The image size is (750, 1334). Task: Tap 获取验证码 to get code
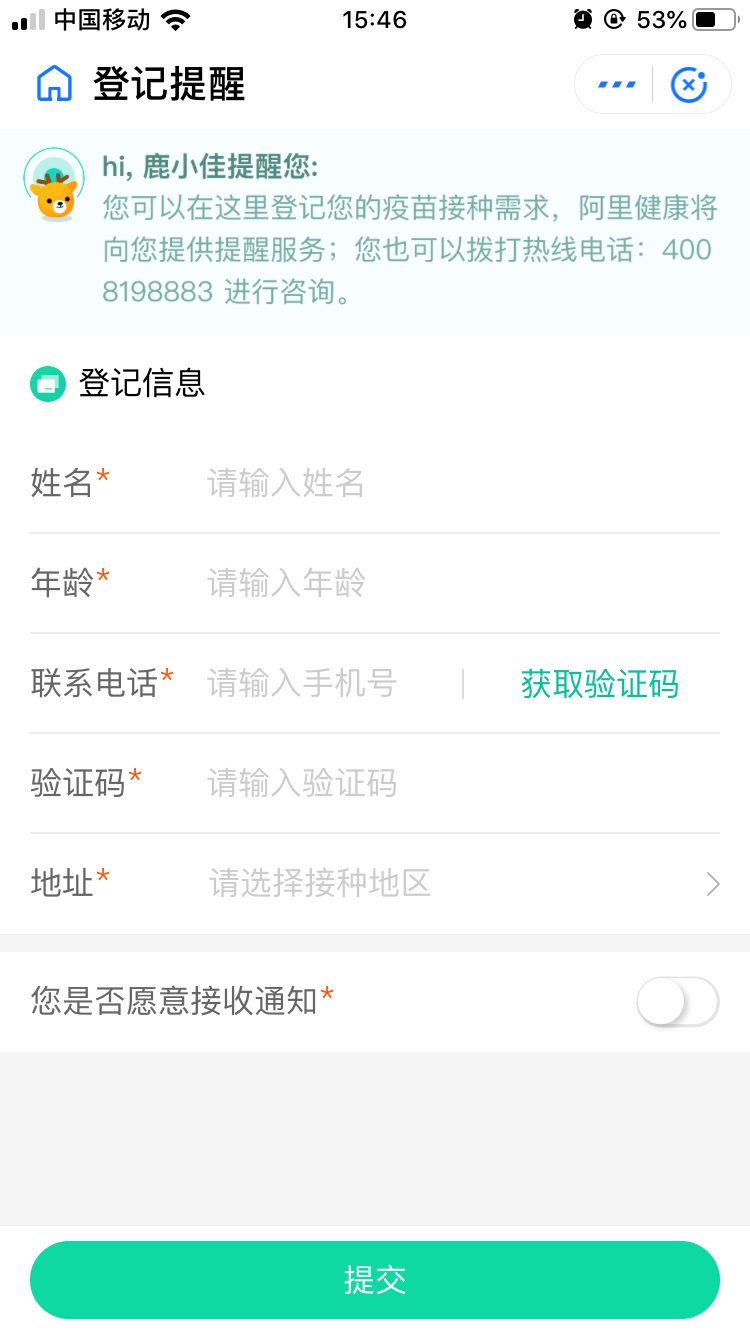[599, 684]
